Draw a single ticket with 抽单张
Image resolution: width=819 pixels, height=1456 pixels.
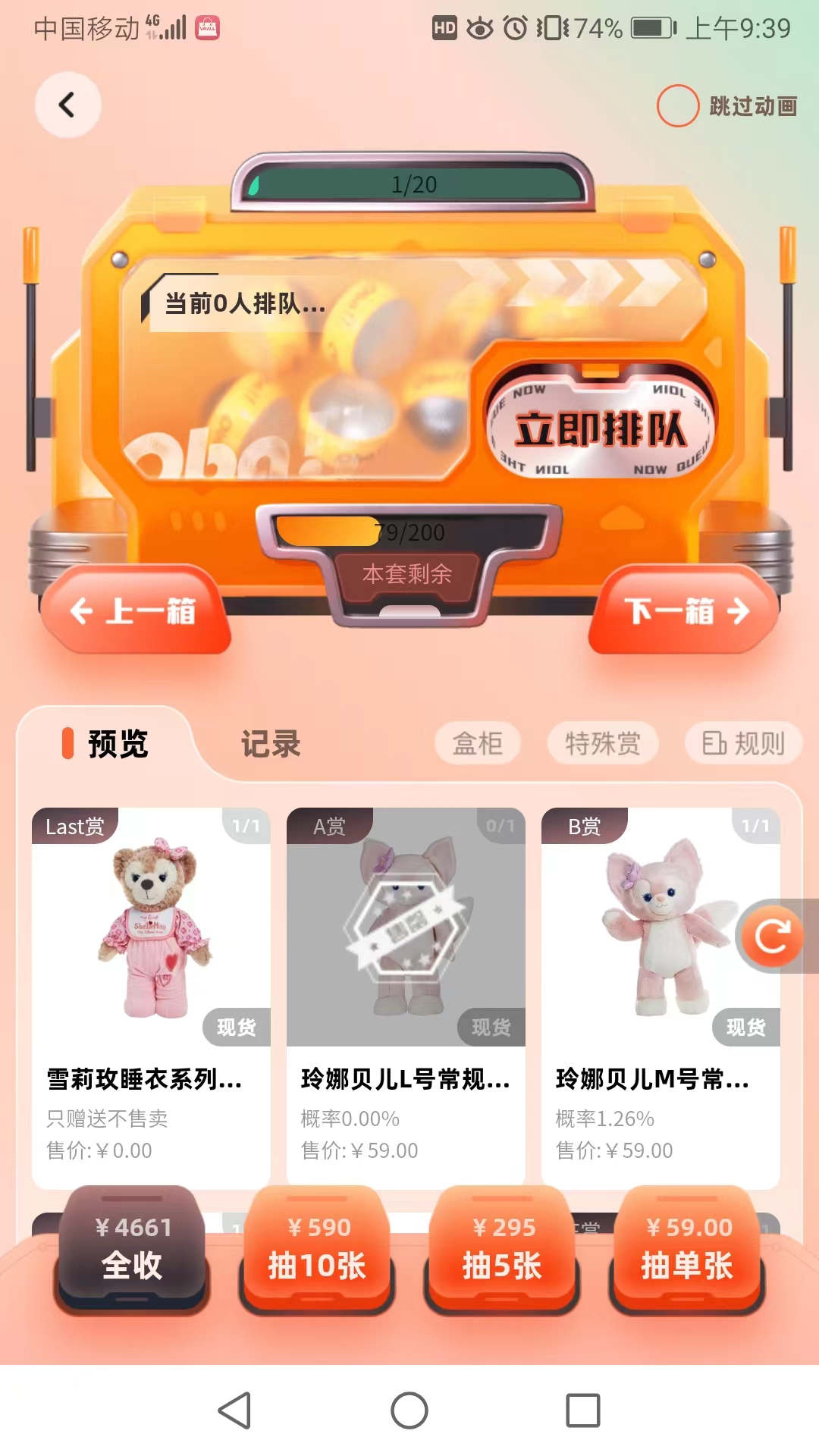coord(687,1248)
